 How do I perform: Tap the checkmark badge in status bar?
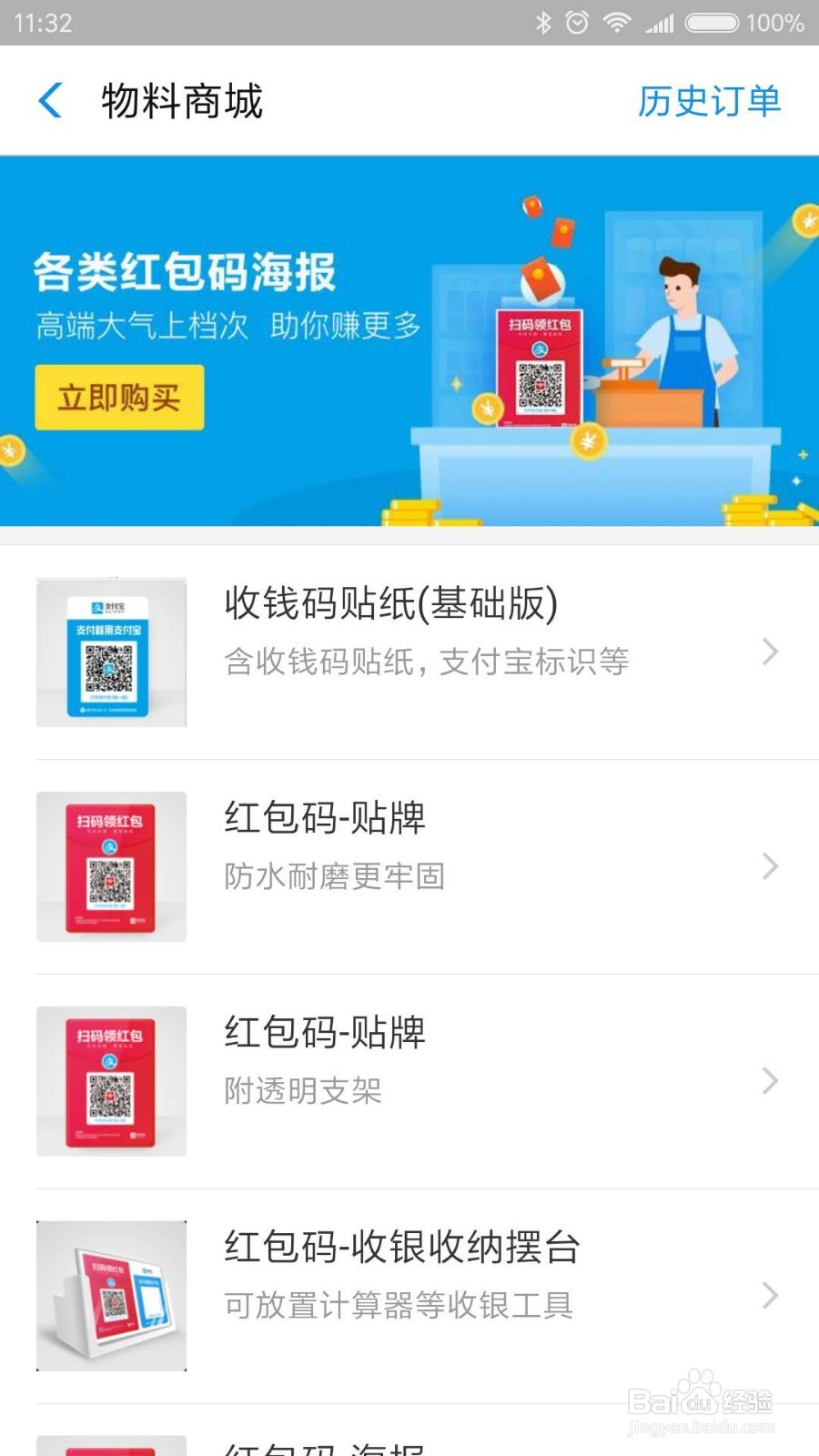[x=576, y=24]
